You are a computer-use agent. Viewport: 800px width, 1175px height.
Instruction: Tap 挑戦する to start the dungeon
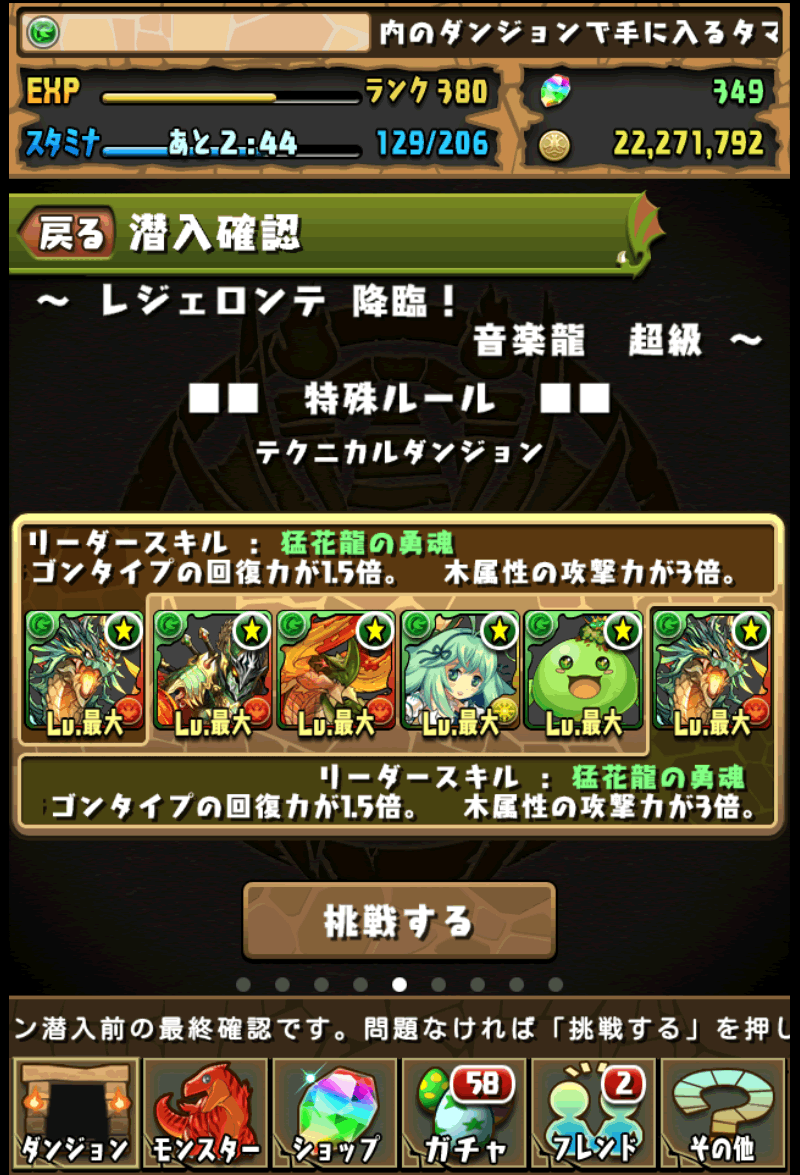pos(399,921)
